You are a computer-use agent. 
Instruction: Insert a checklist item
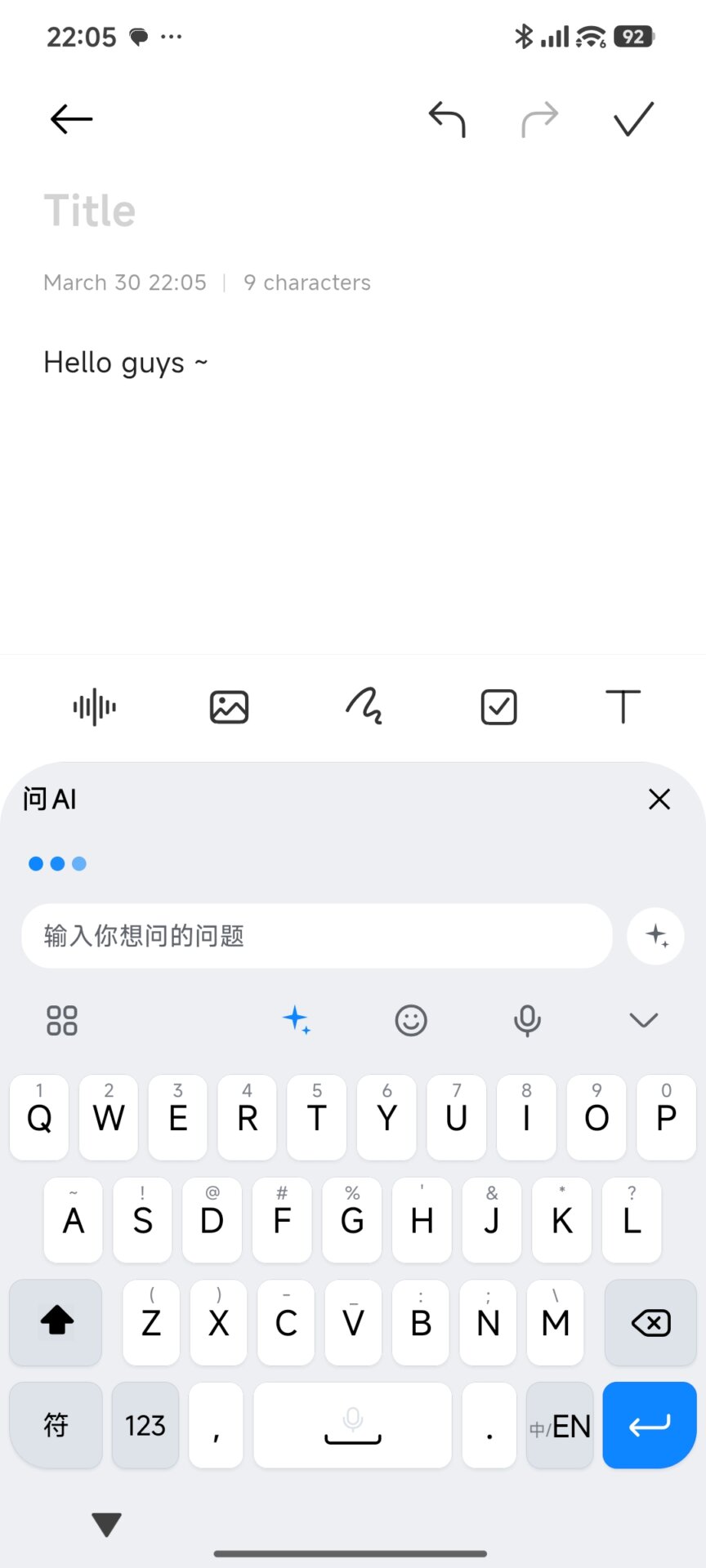[499, 706]
